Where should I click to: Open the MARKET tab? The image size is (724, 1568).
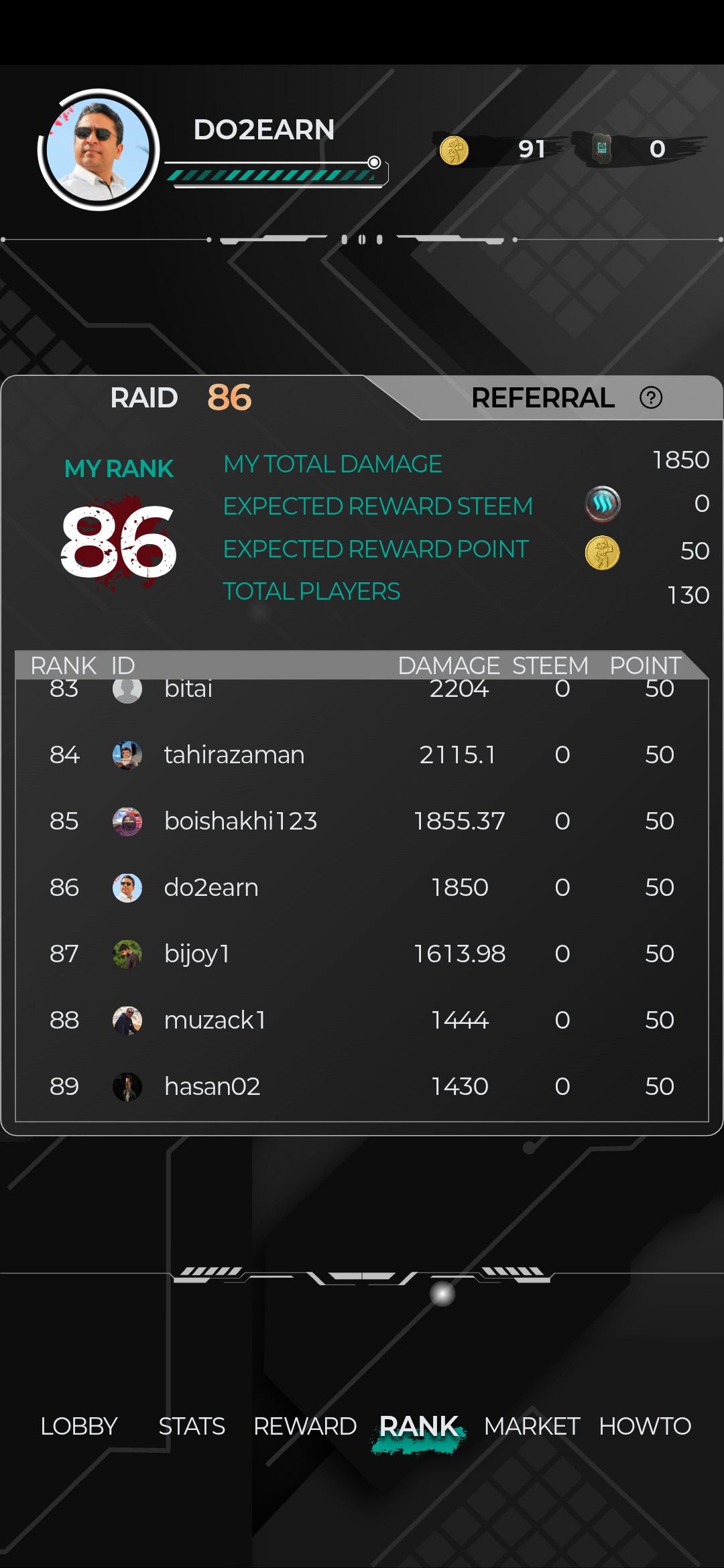pyautogui.click(x=532, y=1426)
